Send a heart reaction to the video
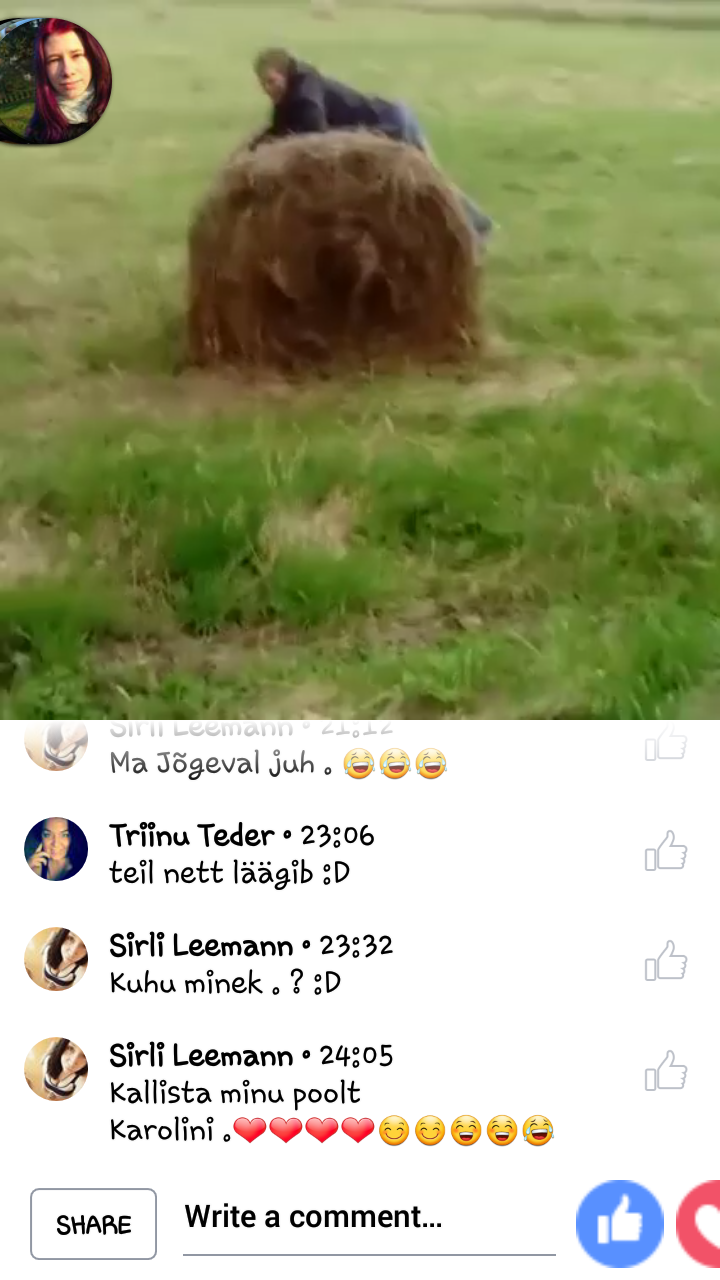The image size is (720, 1280). click(x=699, y=1224)
